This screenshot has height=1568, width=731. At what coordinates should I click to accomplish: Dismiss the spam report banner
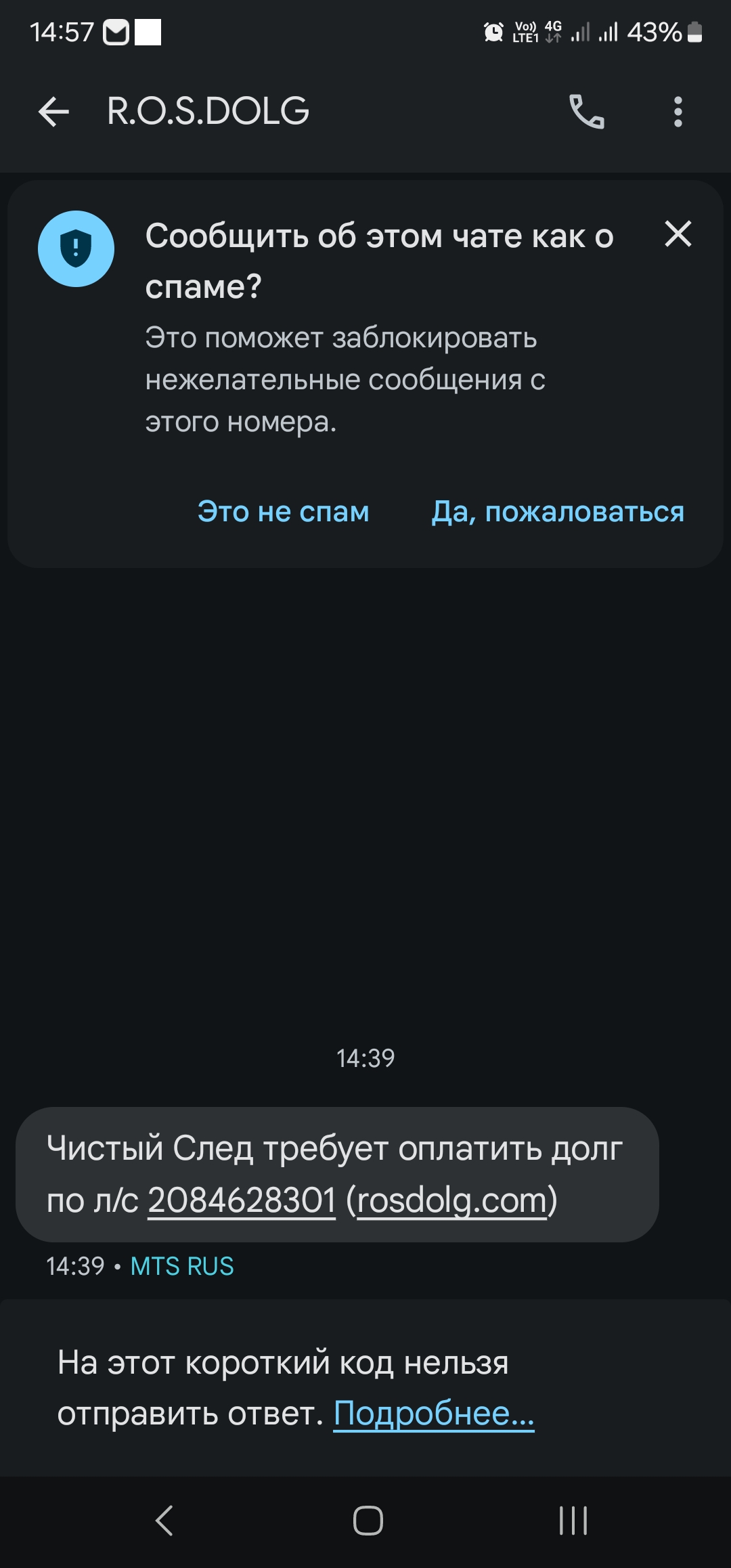click(678, 234)
